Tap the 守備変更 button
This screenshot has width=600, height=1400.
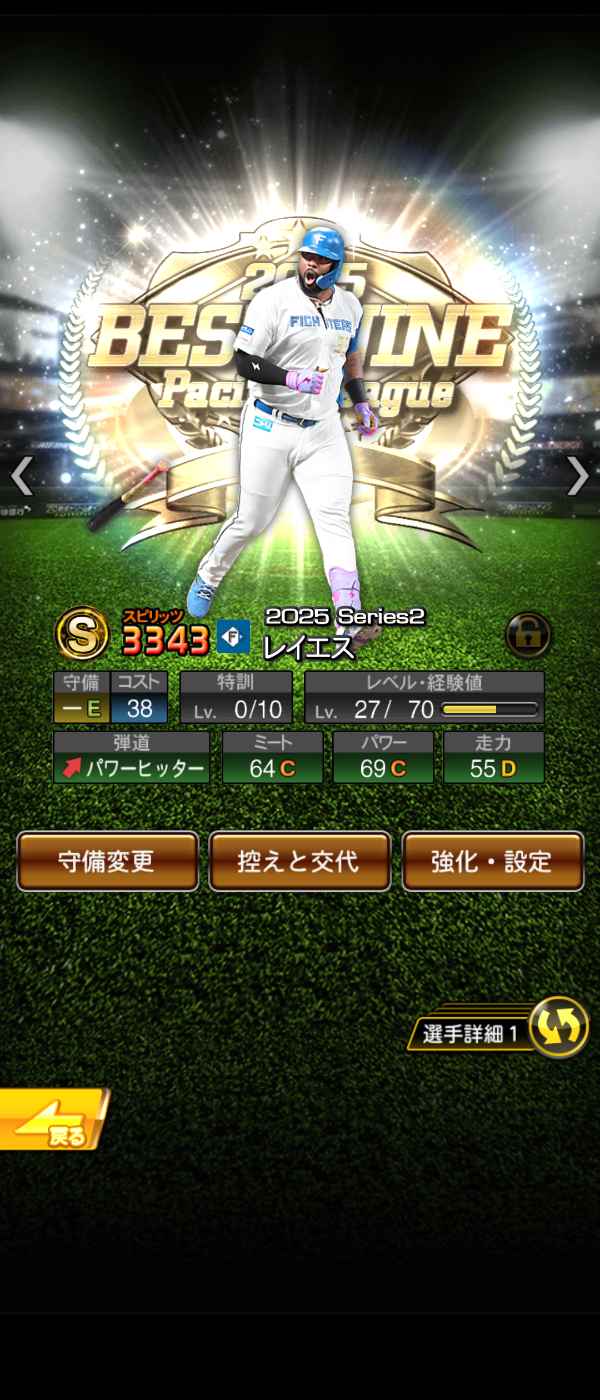coord(107,861)
